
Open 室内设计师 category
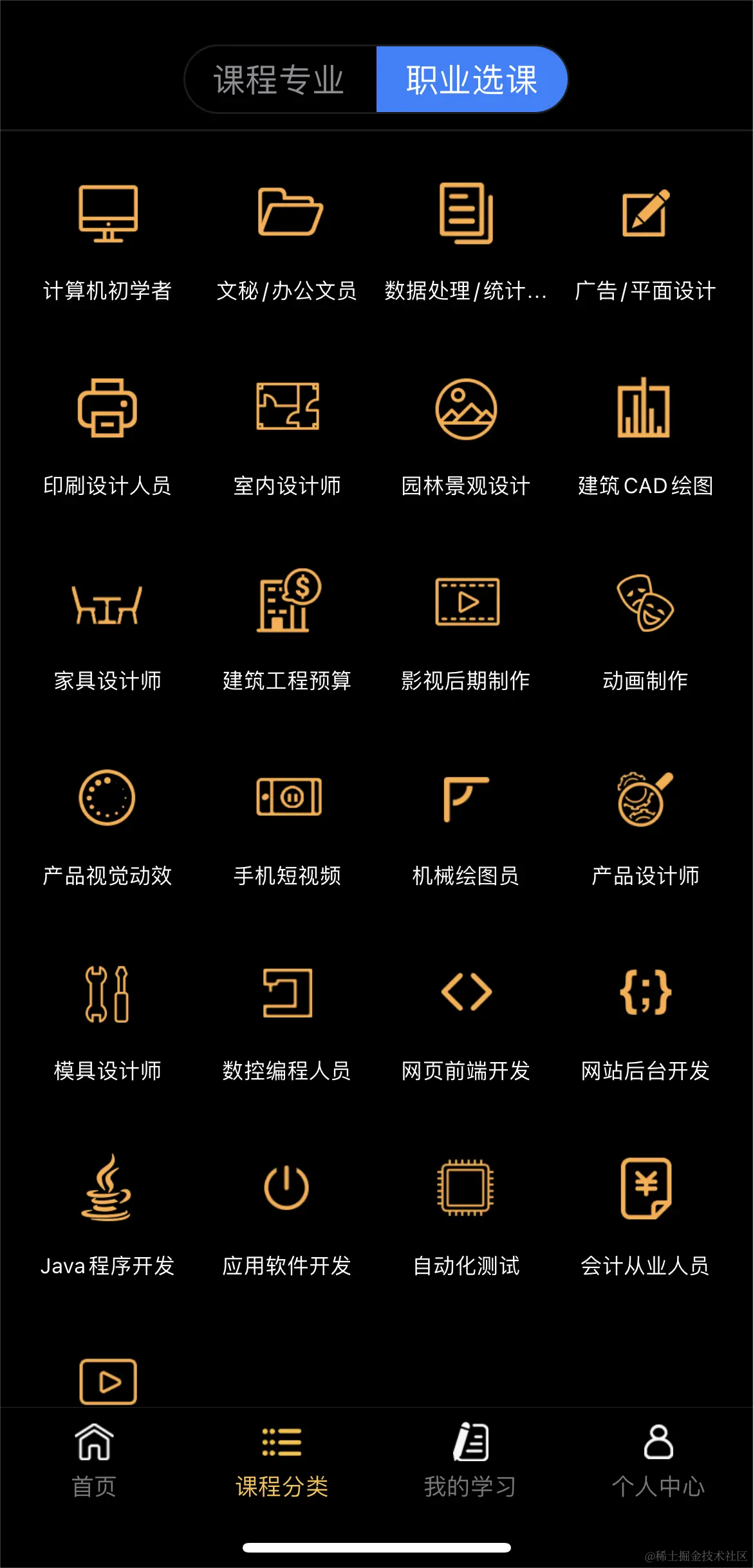[x=287, y=436]
